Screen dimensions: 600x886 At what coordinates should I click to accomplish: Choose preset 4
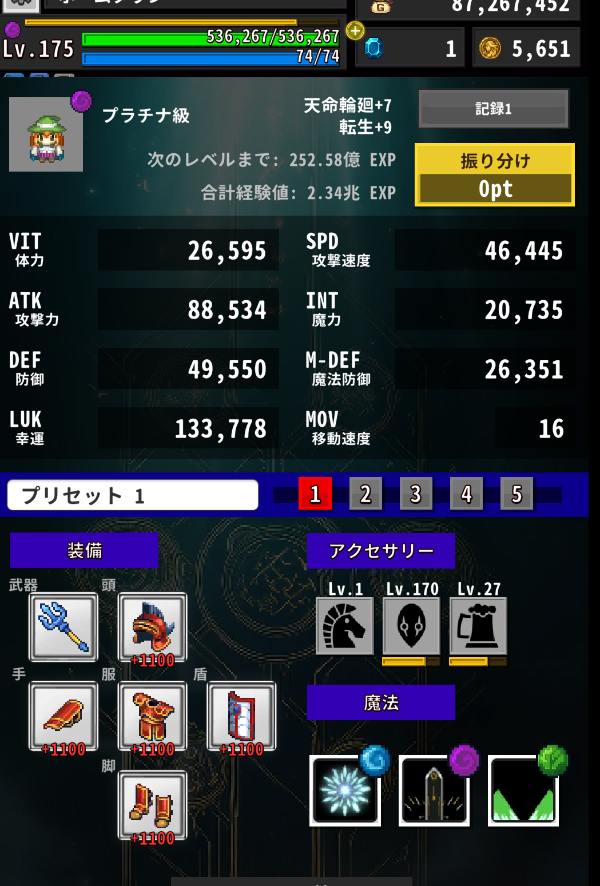(465, 493)
